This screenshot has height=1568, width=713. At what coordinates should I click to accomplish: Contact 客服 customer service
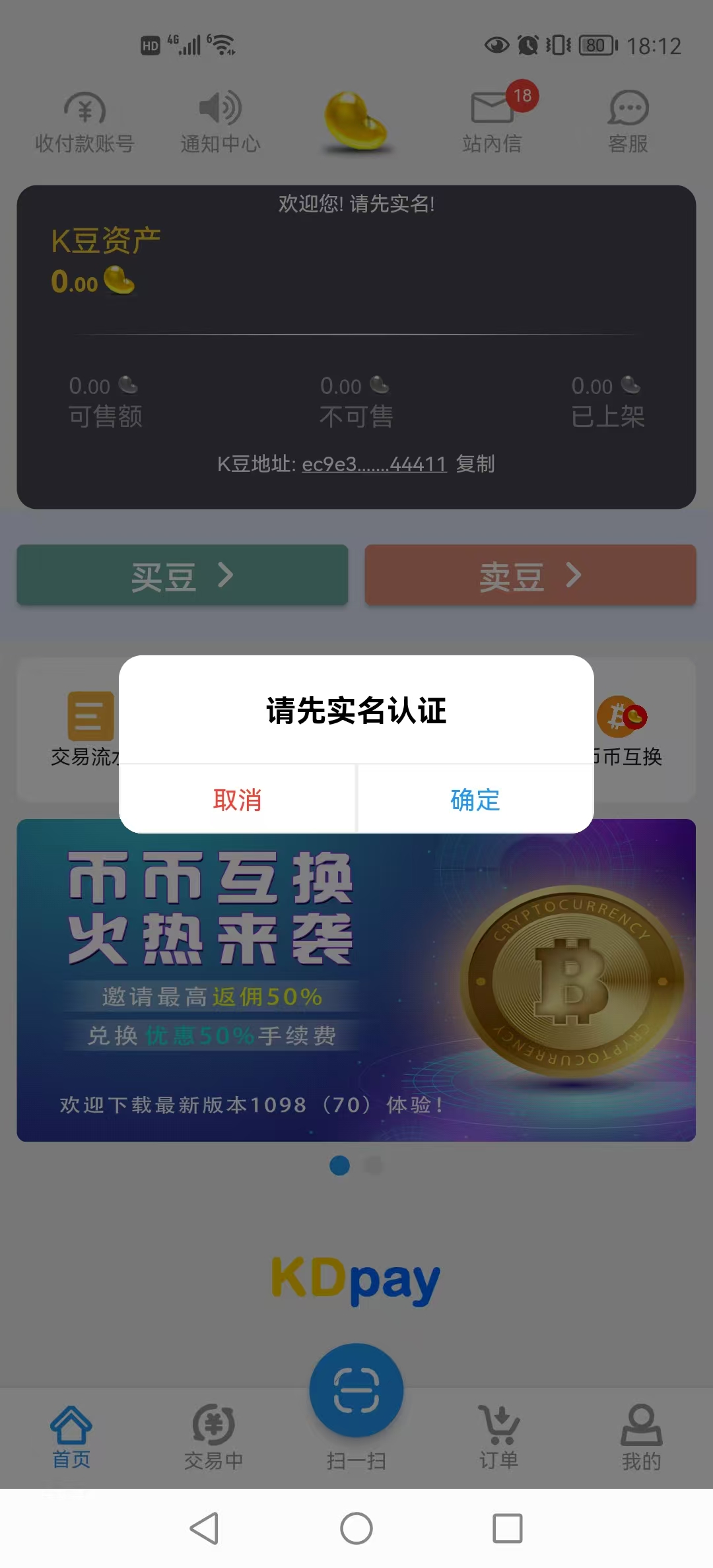tap(628, 123)
